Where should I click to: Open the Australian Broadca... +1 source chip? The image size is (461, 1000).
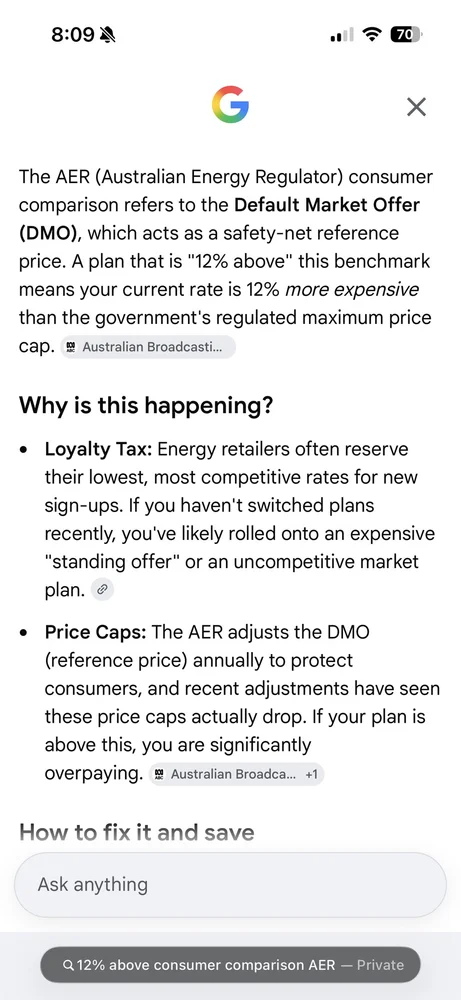(x=237, y=774)
